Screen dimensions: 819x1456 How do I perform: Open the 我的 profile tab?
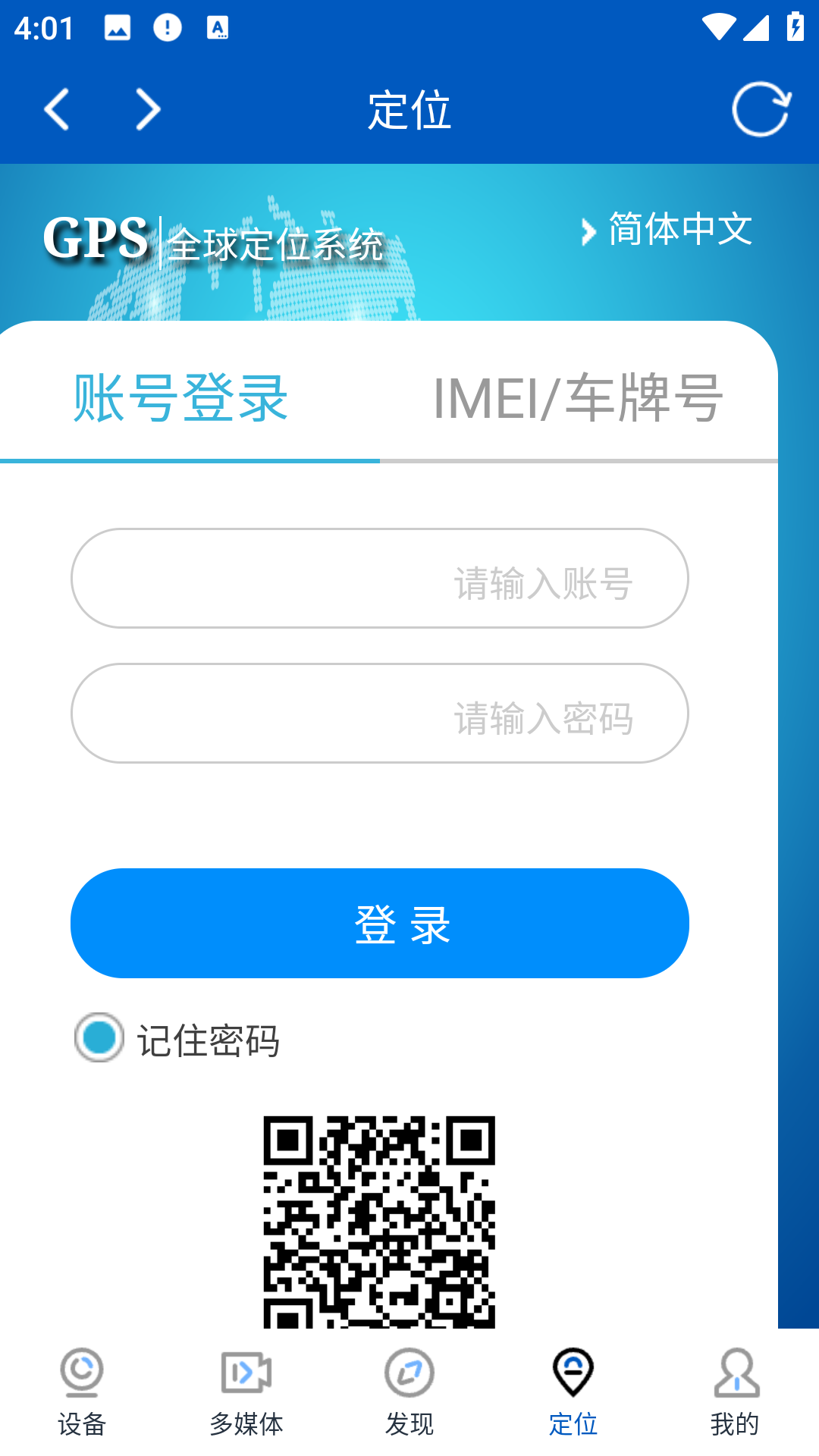736,1392
